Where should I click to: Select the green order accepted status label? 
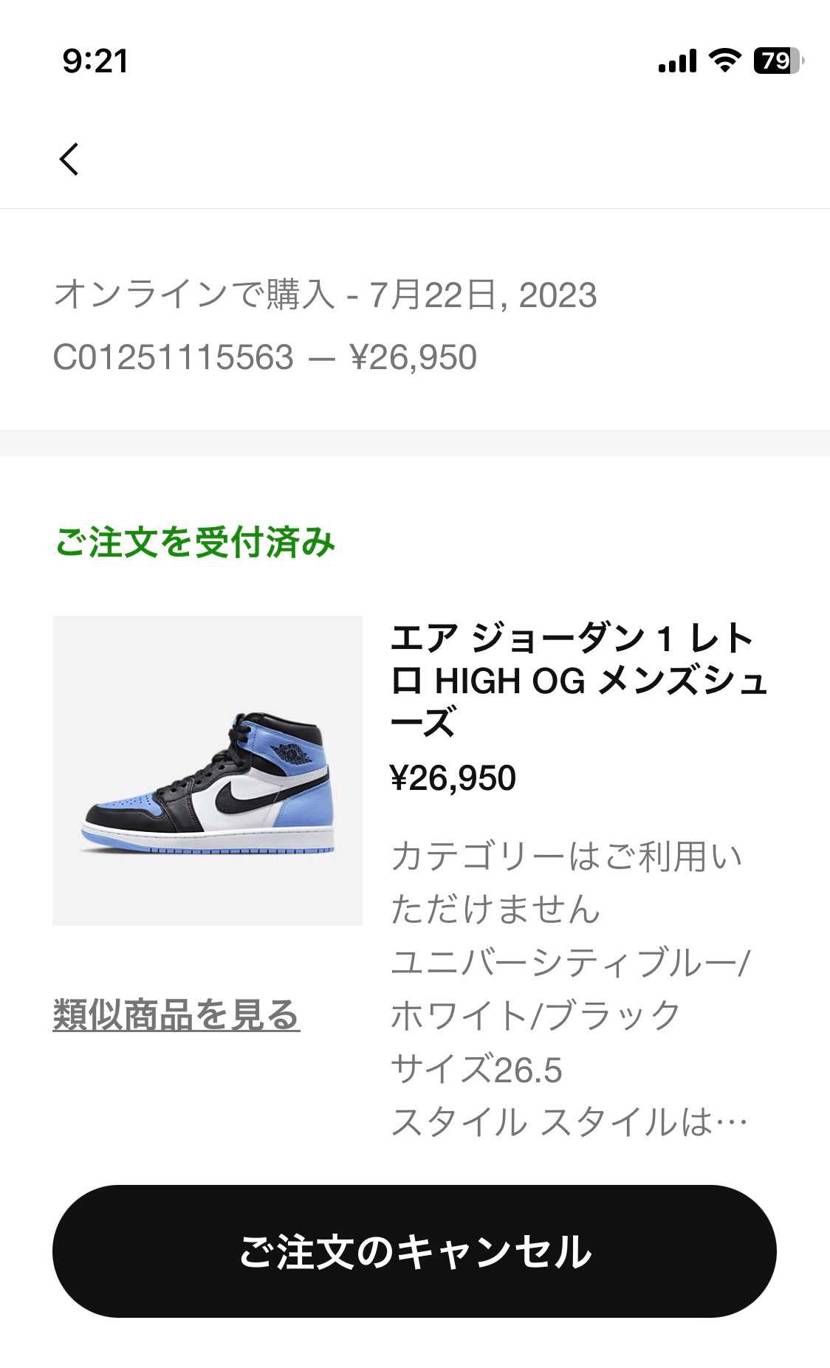(194, 541)
